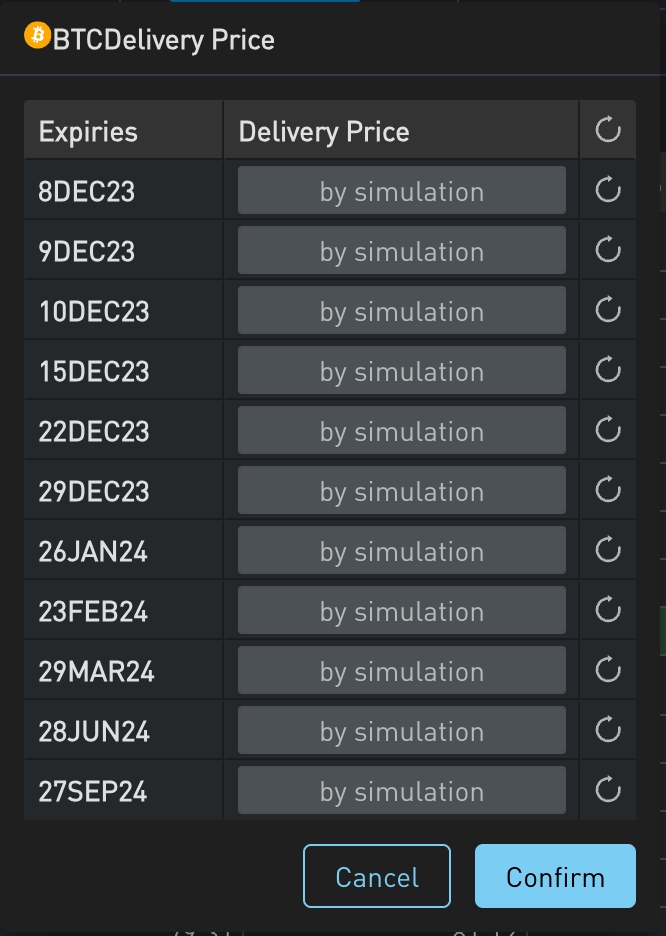Reset the 23FEB24 delivery price
The height and width of the screenshot is (936, 666).
point(608,610)
